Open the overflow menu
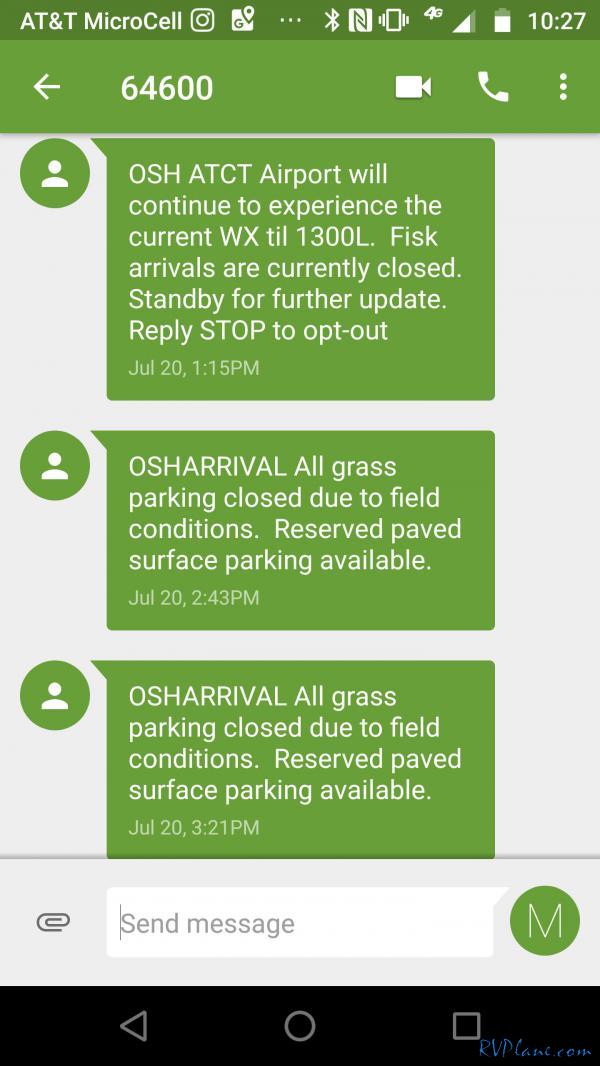Image resolution: width=600 pixels, height=1066 pixels. pyautogui.click(x=563, y=87)
